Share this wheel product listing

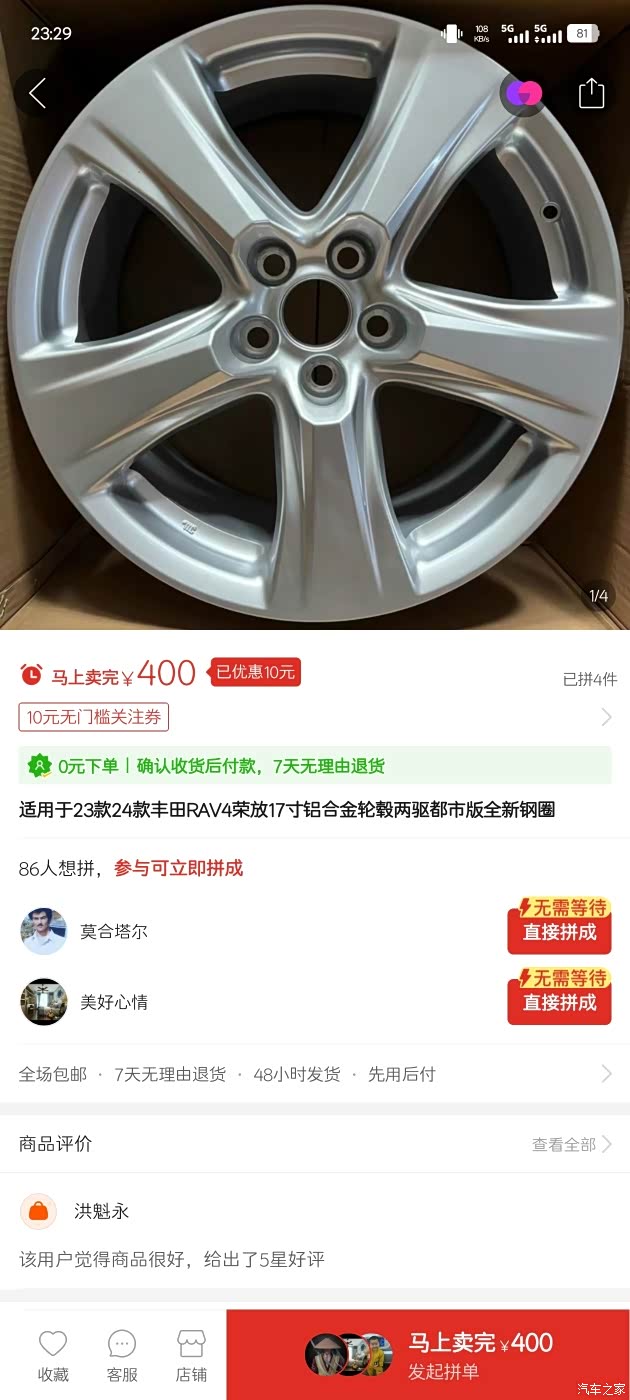(591, 93)
